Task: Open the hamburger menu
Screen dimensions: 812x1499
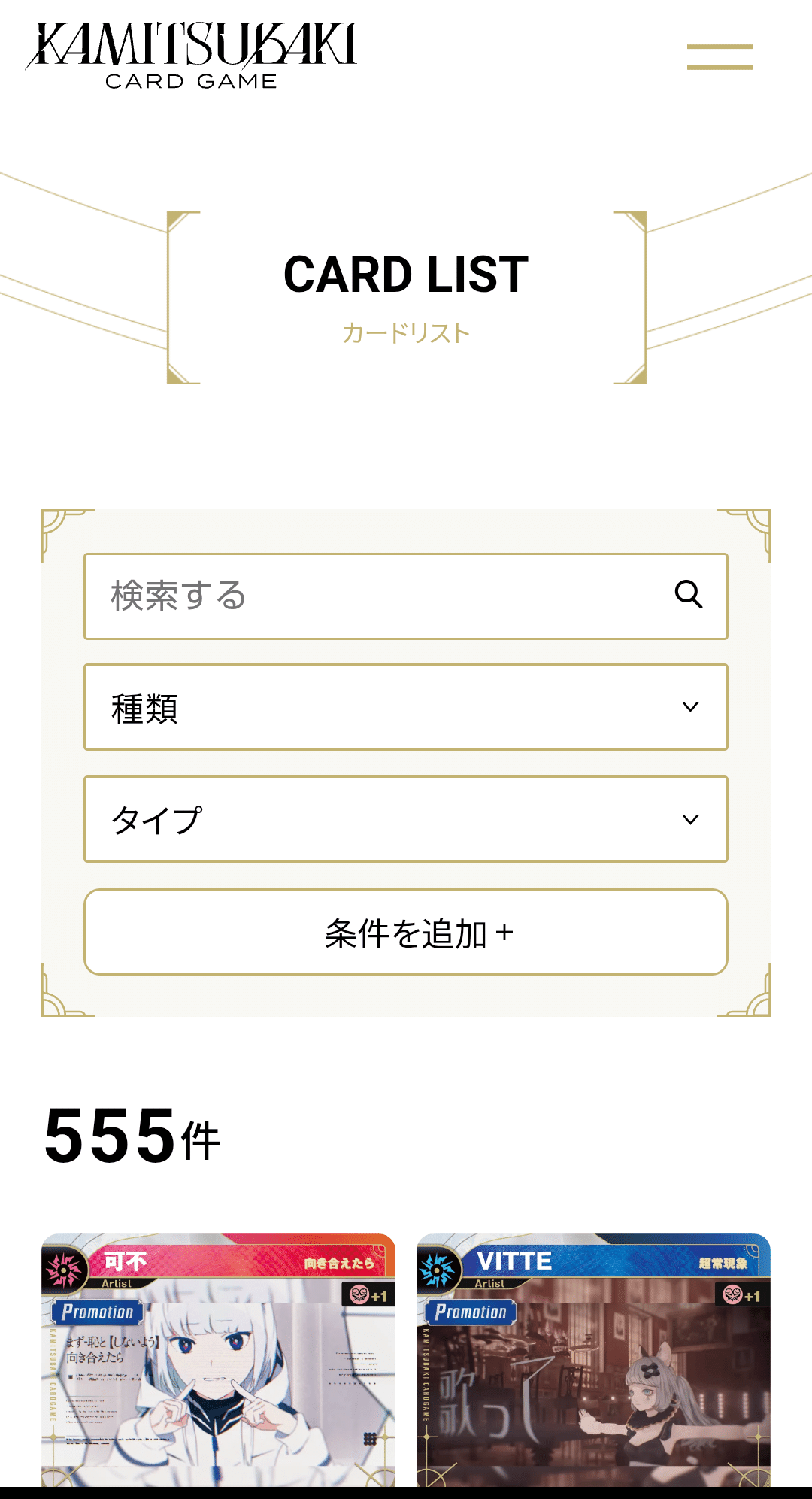Action: (x=720, y=57)
